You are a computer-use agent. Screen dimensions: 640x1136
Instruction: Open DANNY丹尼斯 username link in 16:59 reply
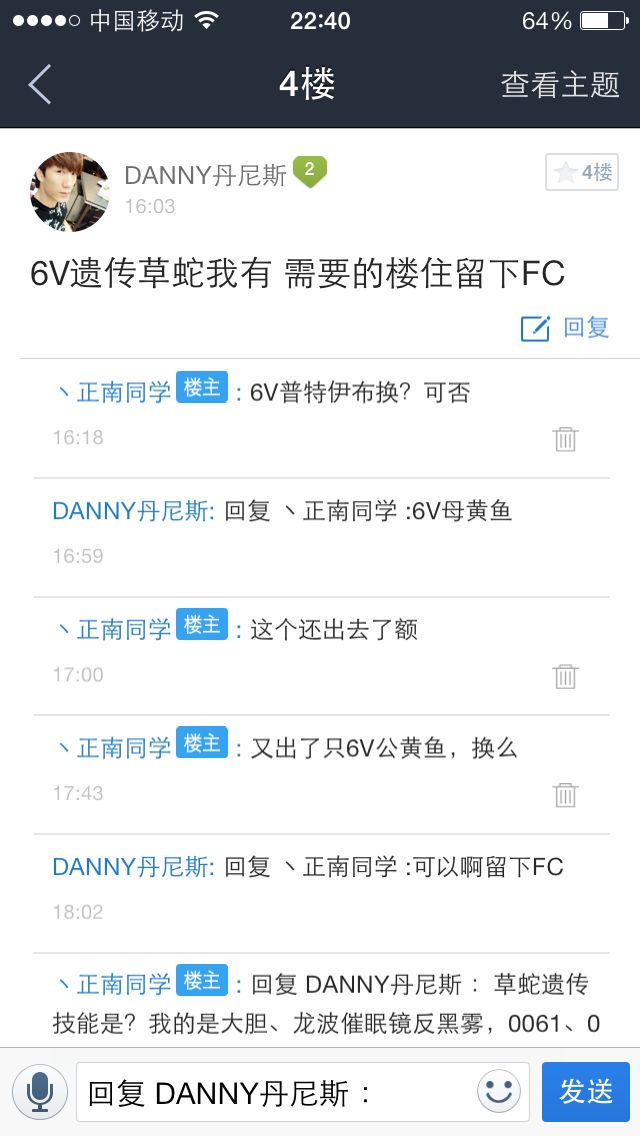[132, 511]
